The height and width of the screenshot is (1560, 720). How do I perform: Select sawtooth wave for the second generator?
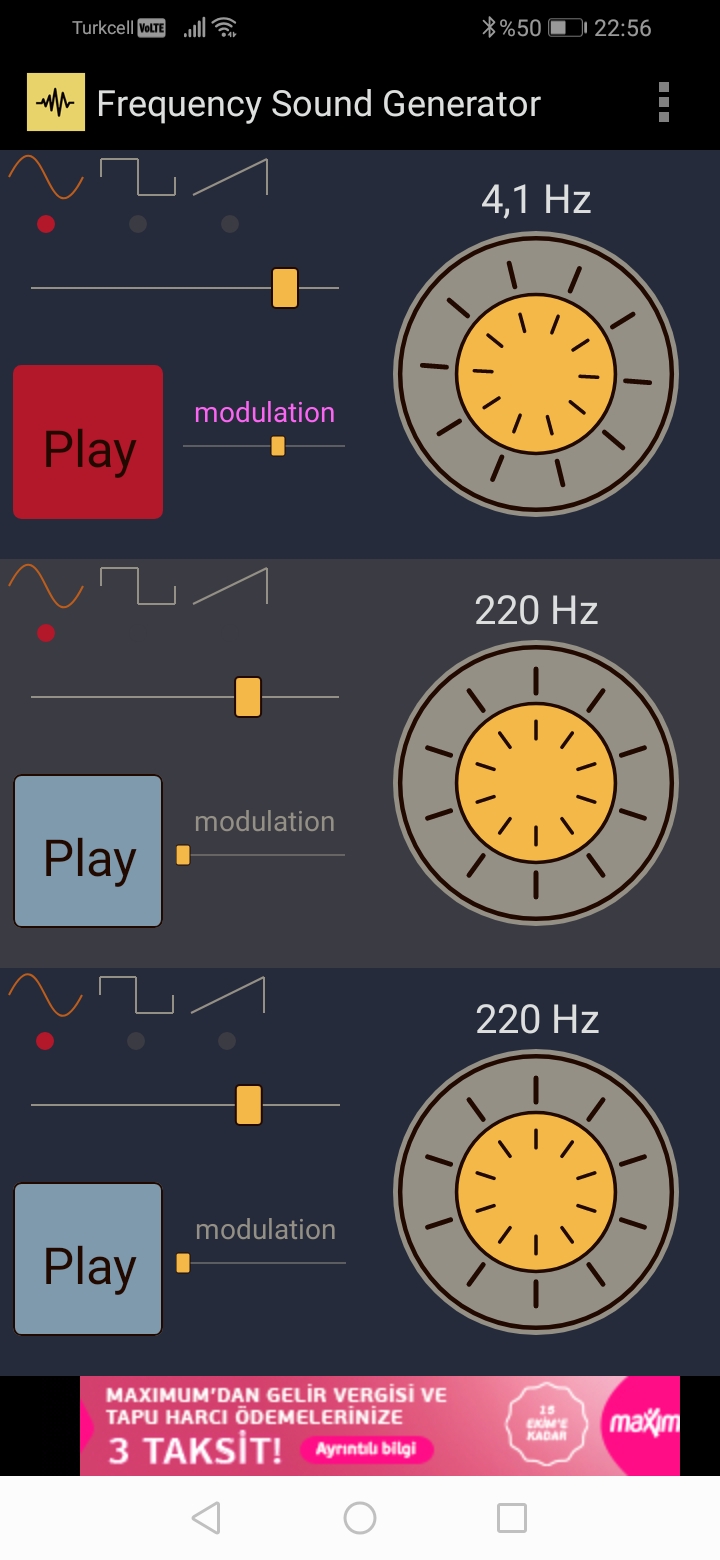(x=231, y=587)
